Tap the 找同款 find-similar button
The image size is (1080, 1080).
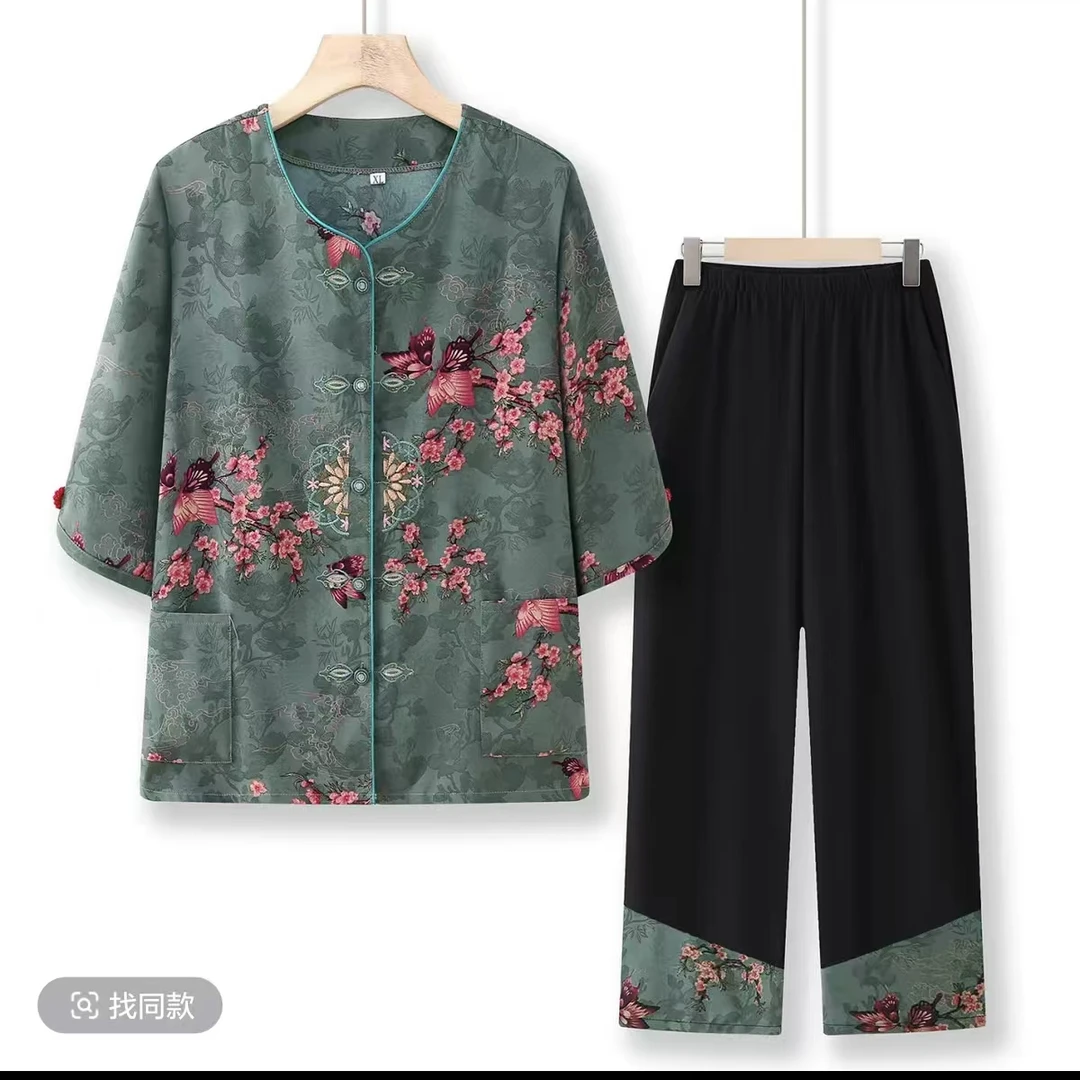point(131,1005)
